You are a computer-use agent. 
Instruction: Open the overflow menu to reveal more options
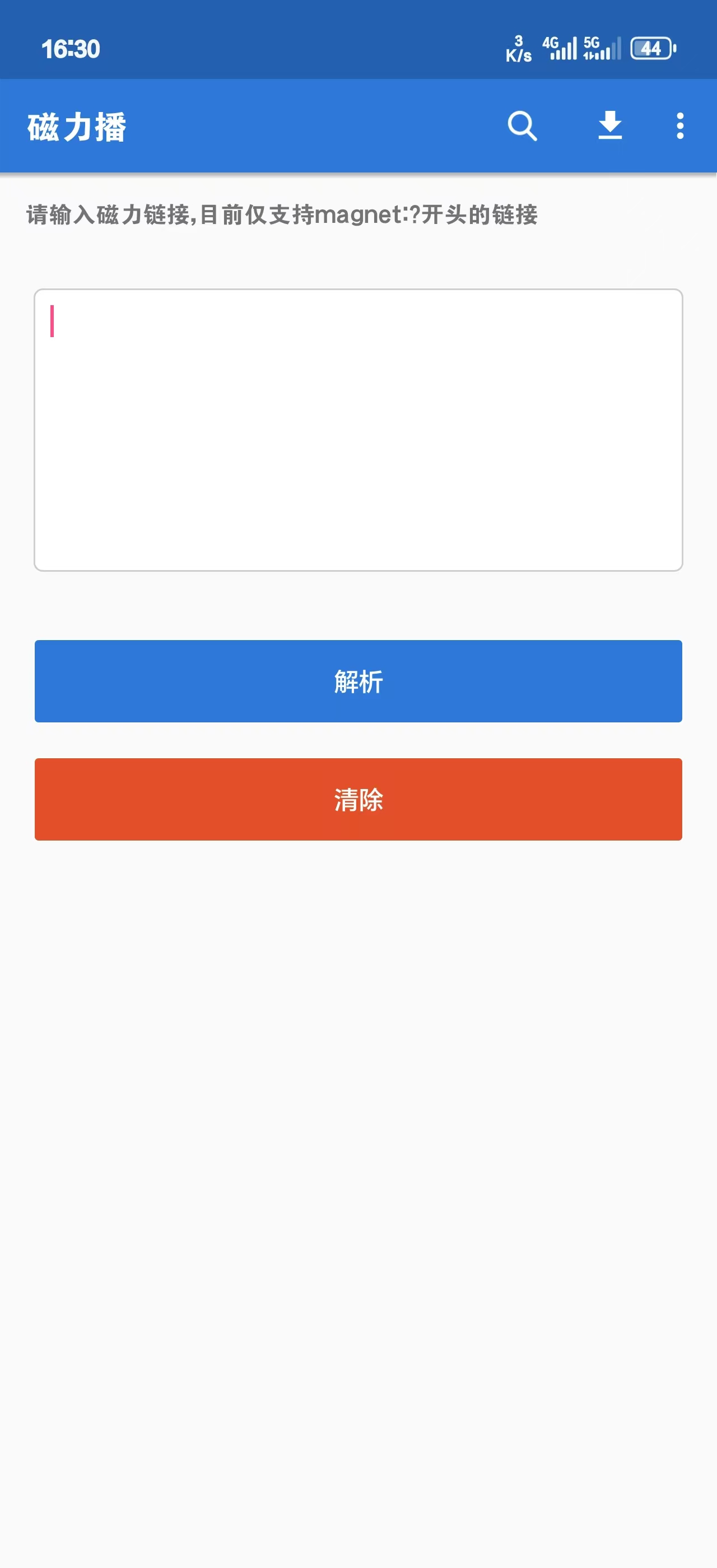(680, 126)
